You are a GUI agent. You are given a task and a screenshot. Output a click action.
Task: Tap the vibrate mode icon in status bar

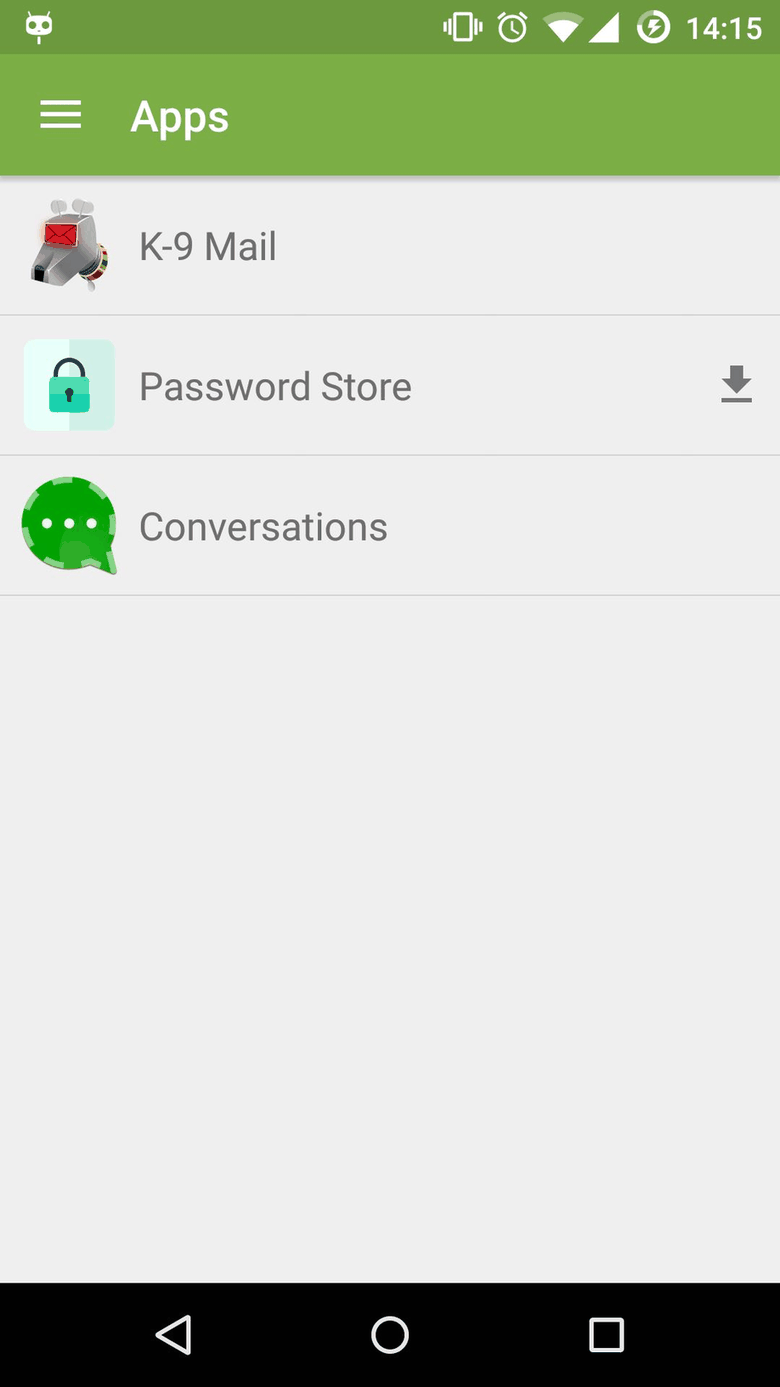coord(460,27)
